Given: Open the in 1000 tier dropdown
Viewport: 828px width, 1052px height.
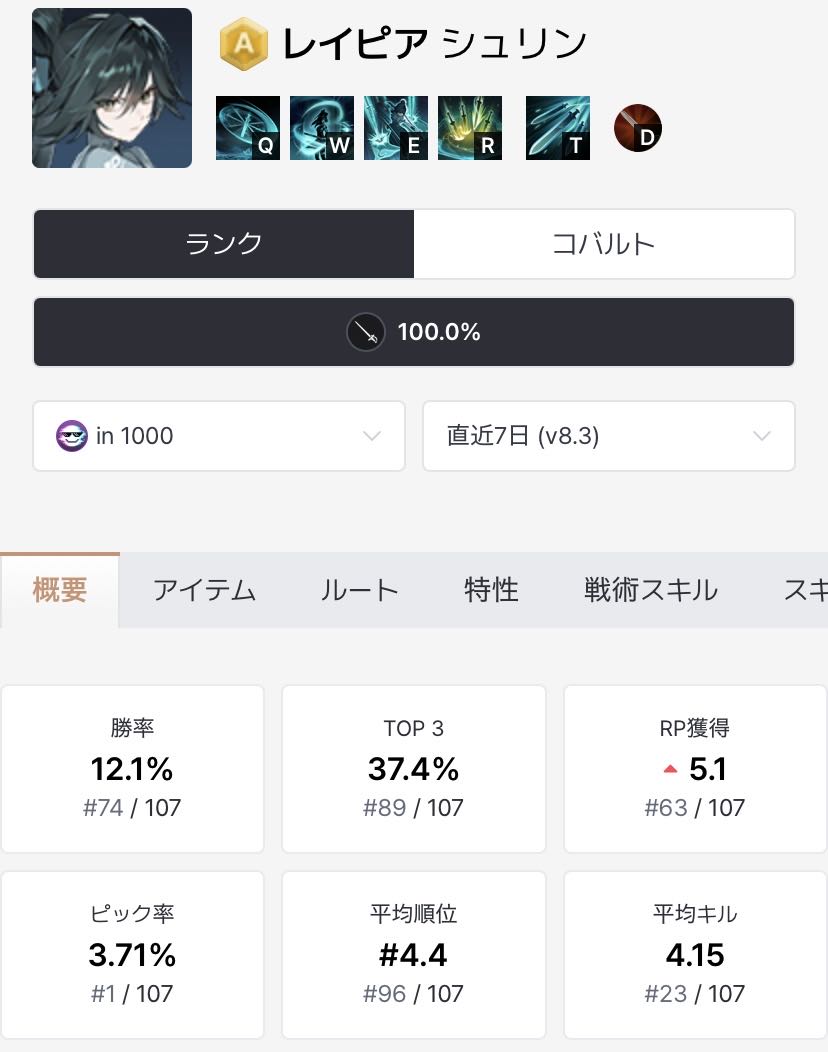Looking at the screenshot, I should [x=219, y=436].
